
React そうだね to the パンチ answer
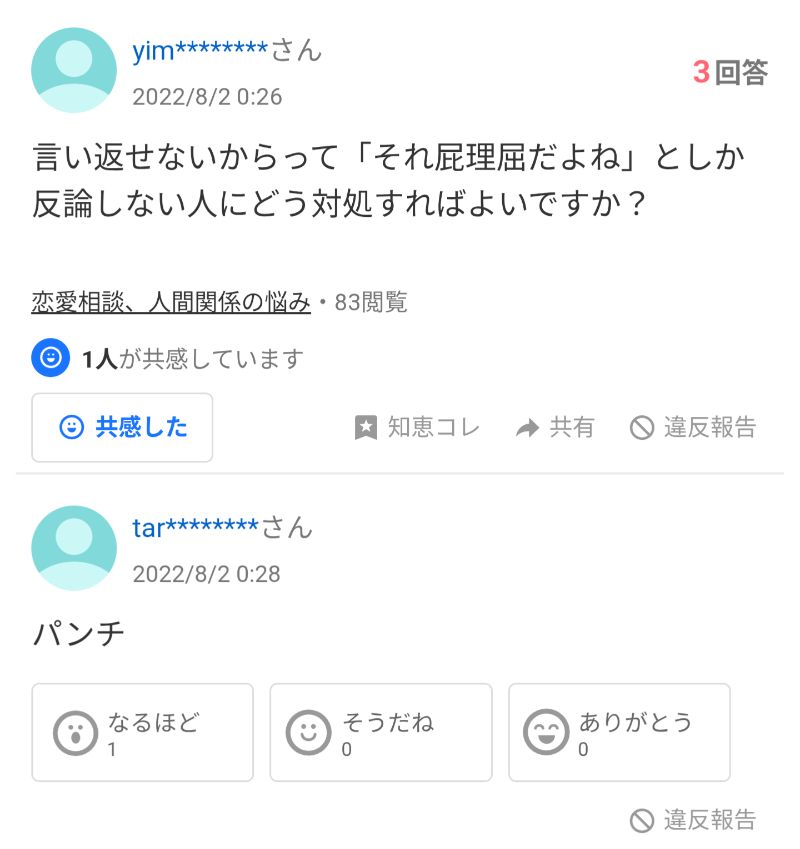tap(380, 732)
